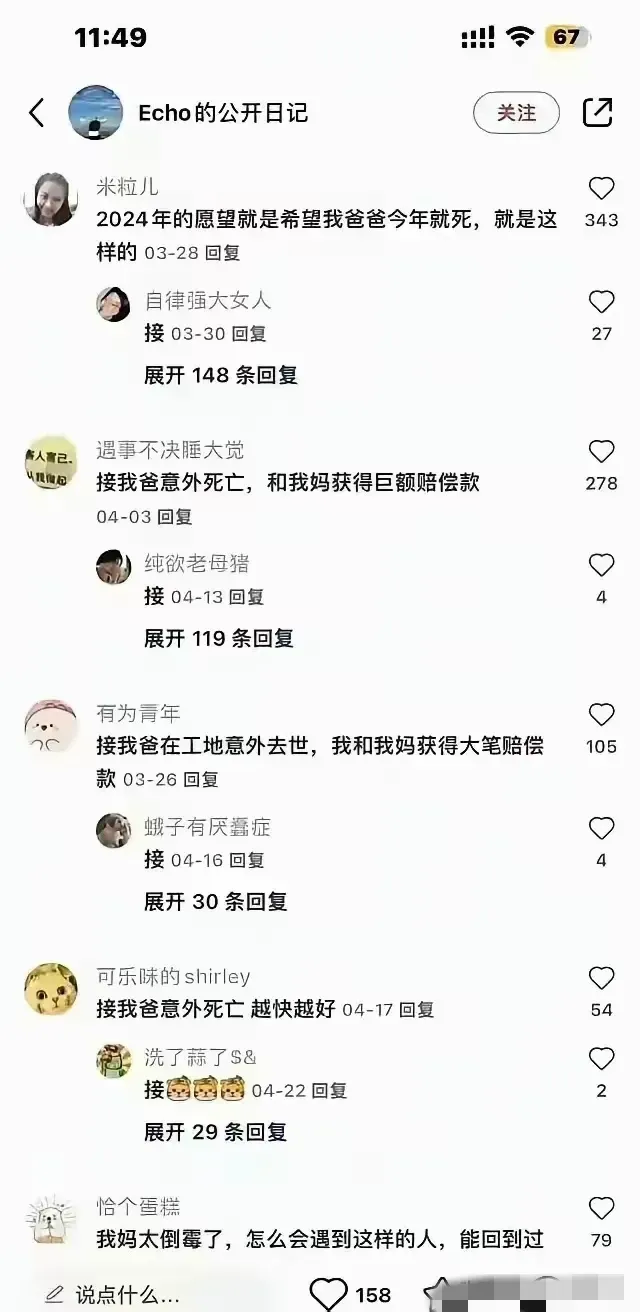Viewport: 640px width, 1312px height.
Task: Like 自律强大女人's reply
Action: (601, 302)
